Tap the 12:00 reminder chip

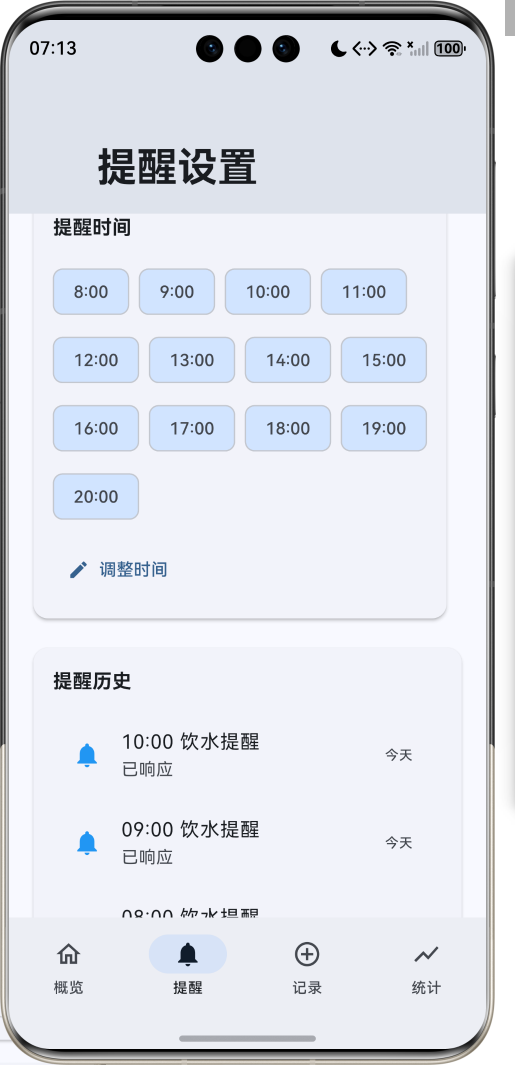(96, 360)
